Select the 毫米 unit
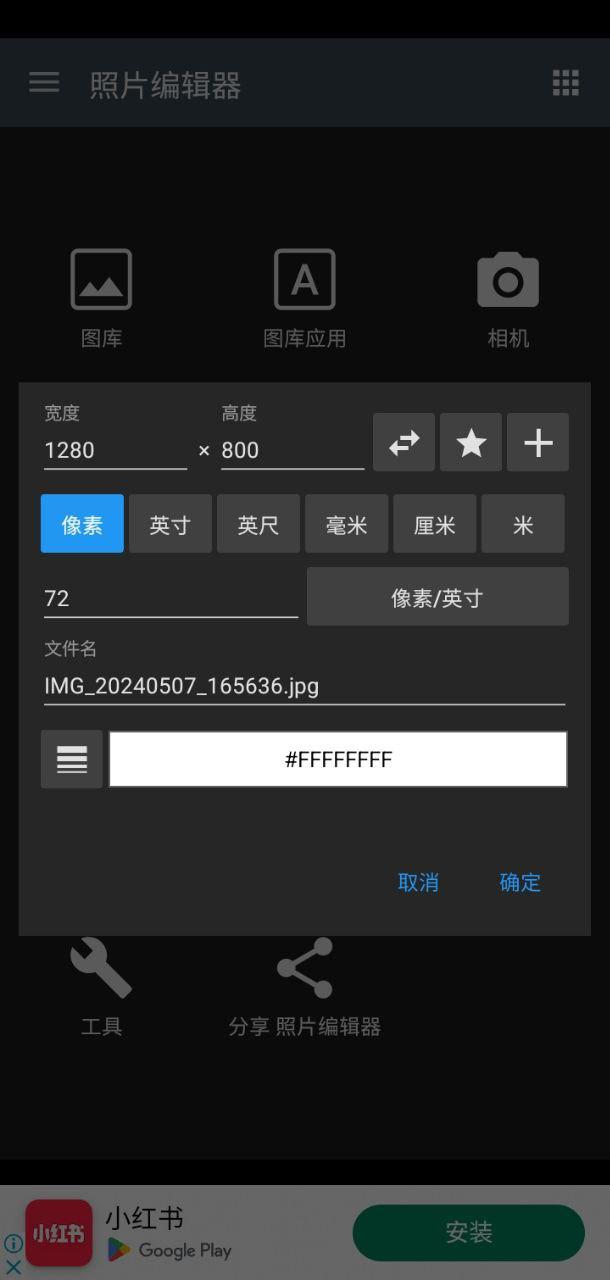This screenshot has height=1280, width=610. click(x=346, y=524)
